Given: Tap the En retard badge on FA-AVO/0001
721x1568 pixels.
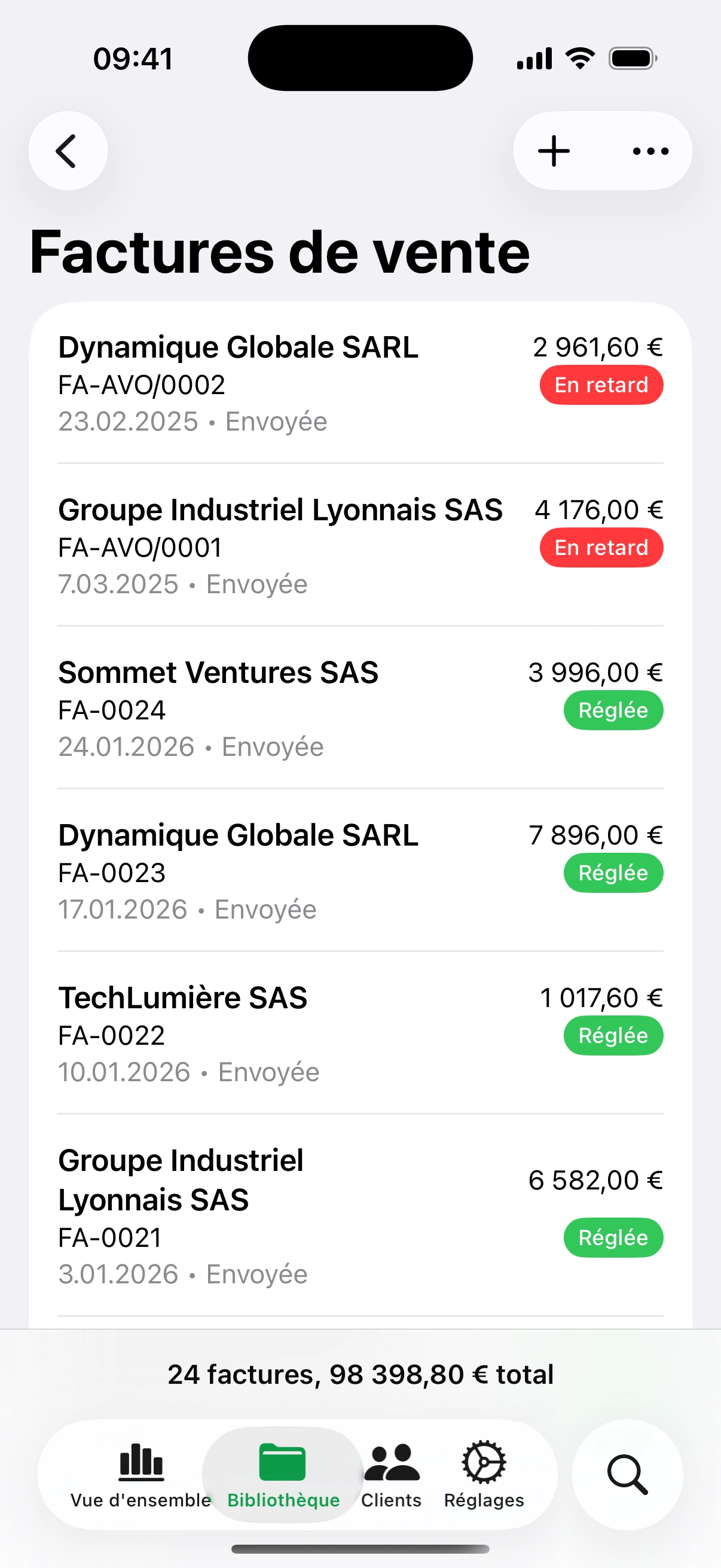Looking at the screenshot, I should click(x=601, y=547).
